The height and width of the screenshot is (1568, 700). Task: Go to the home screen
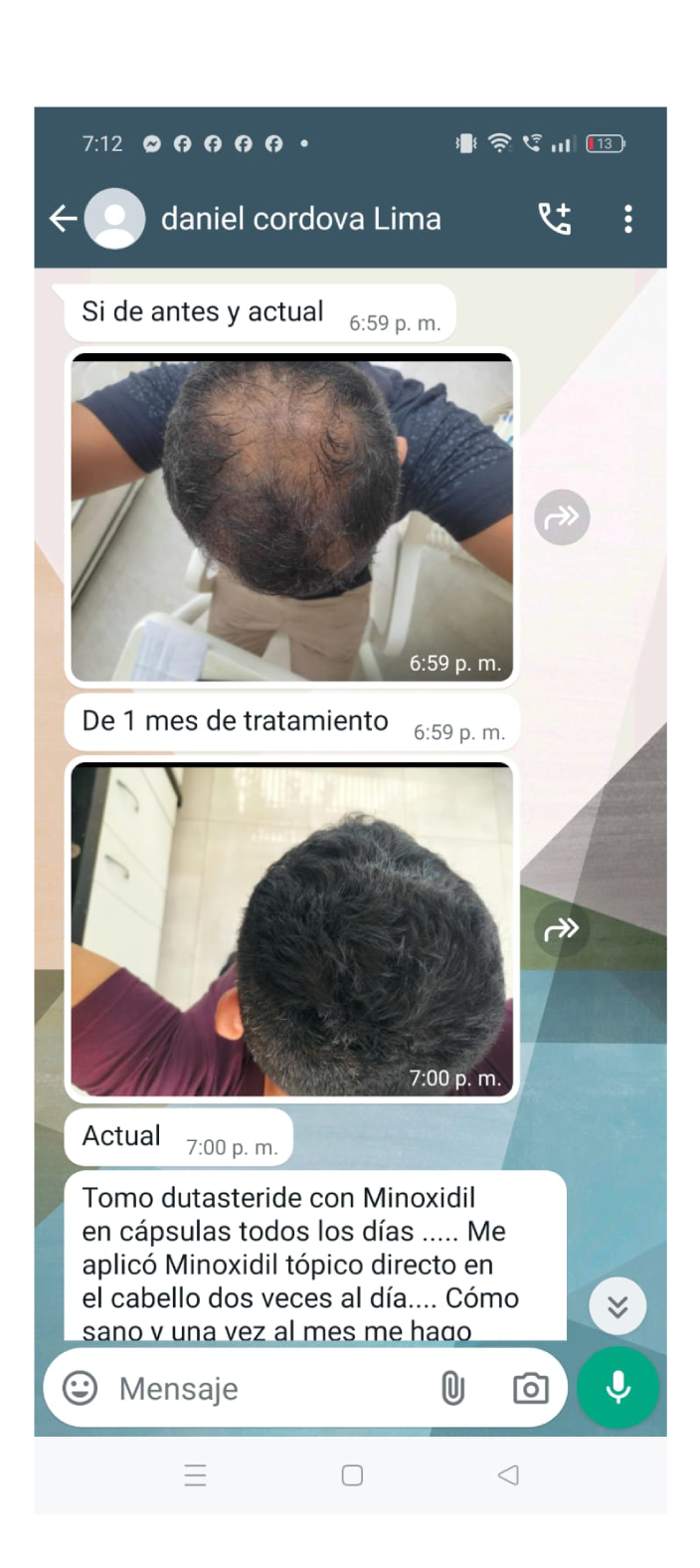352,1474
